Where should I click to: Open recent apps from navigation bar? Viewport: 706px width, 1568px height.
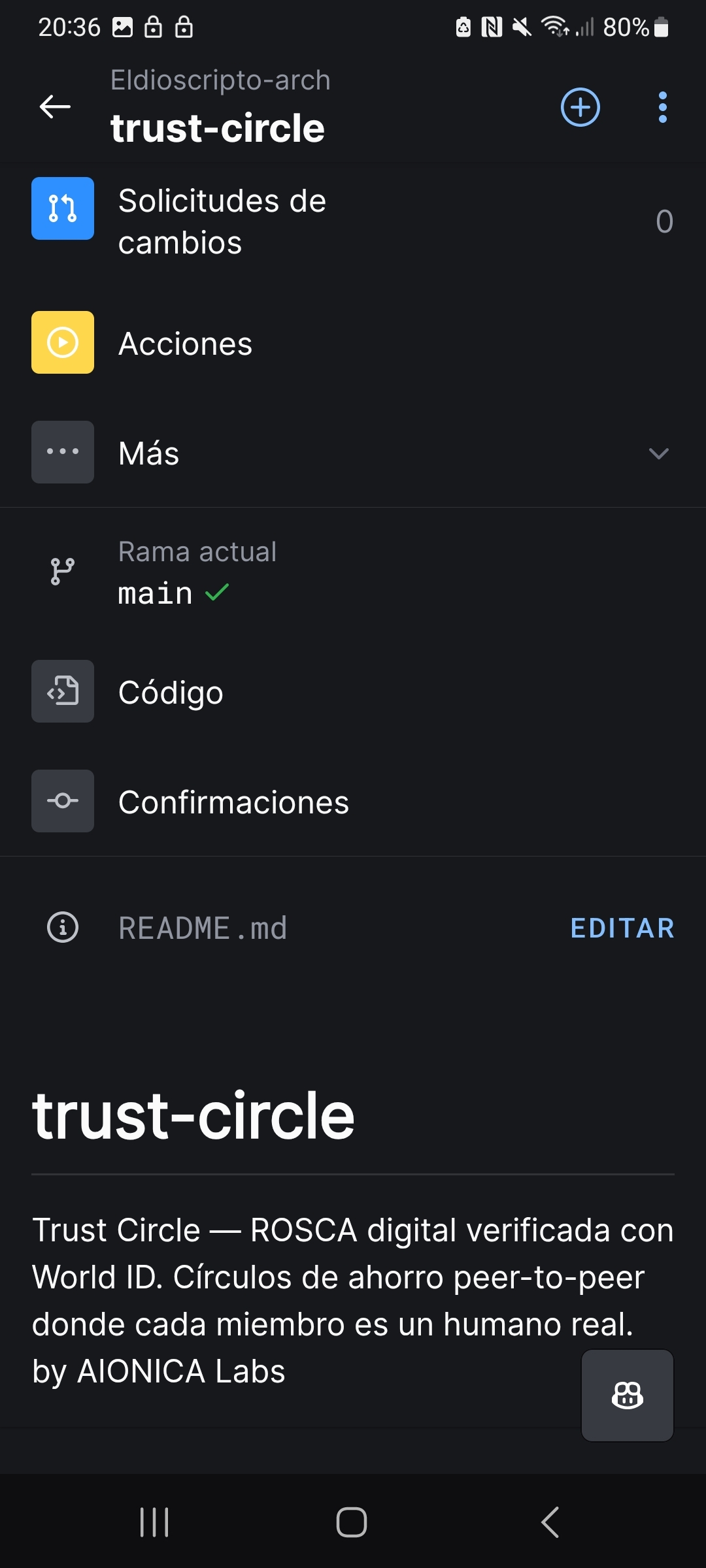pos(155,1522)
